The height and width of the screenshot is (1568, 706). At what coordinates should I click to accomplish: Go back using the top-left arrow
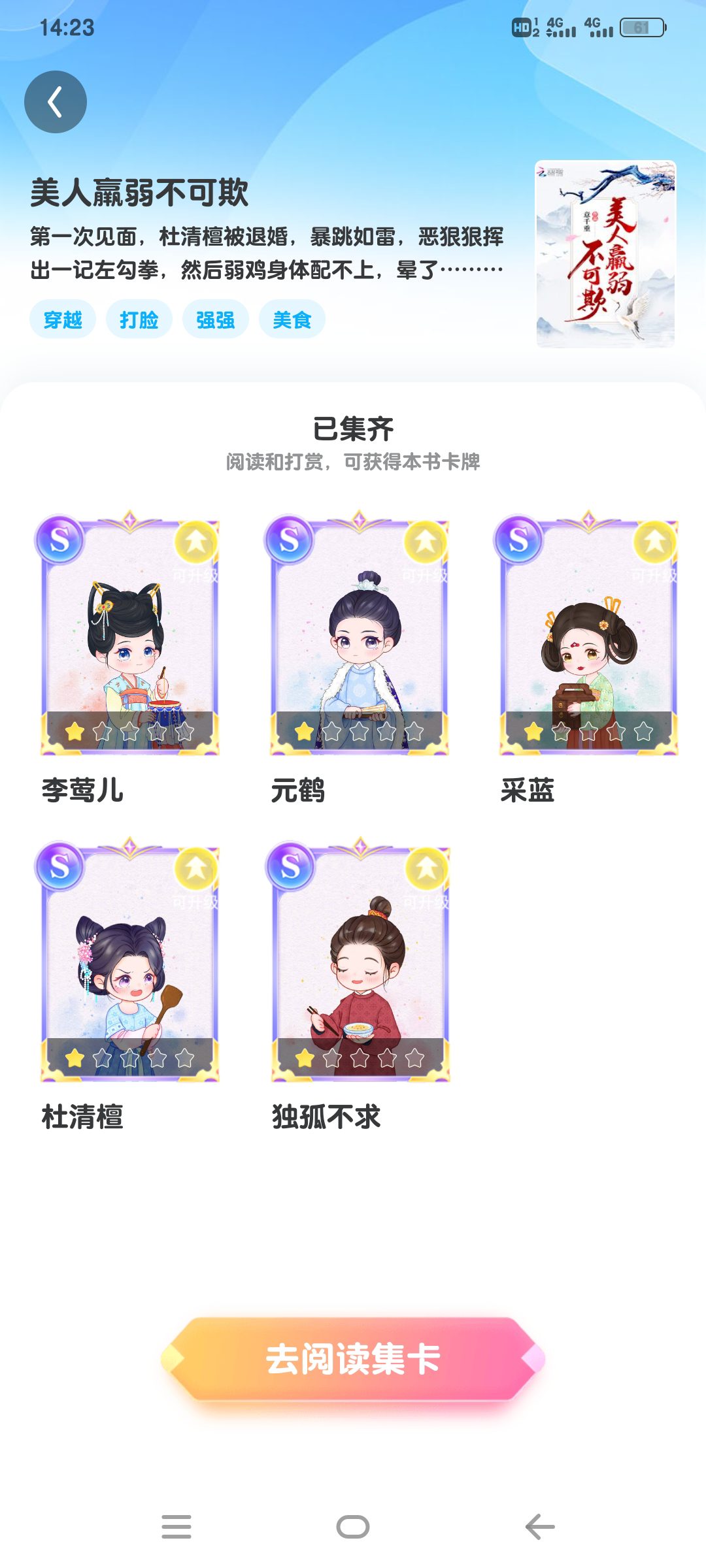[56, 102]
